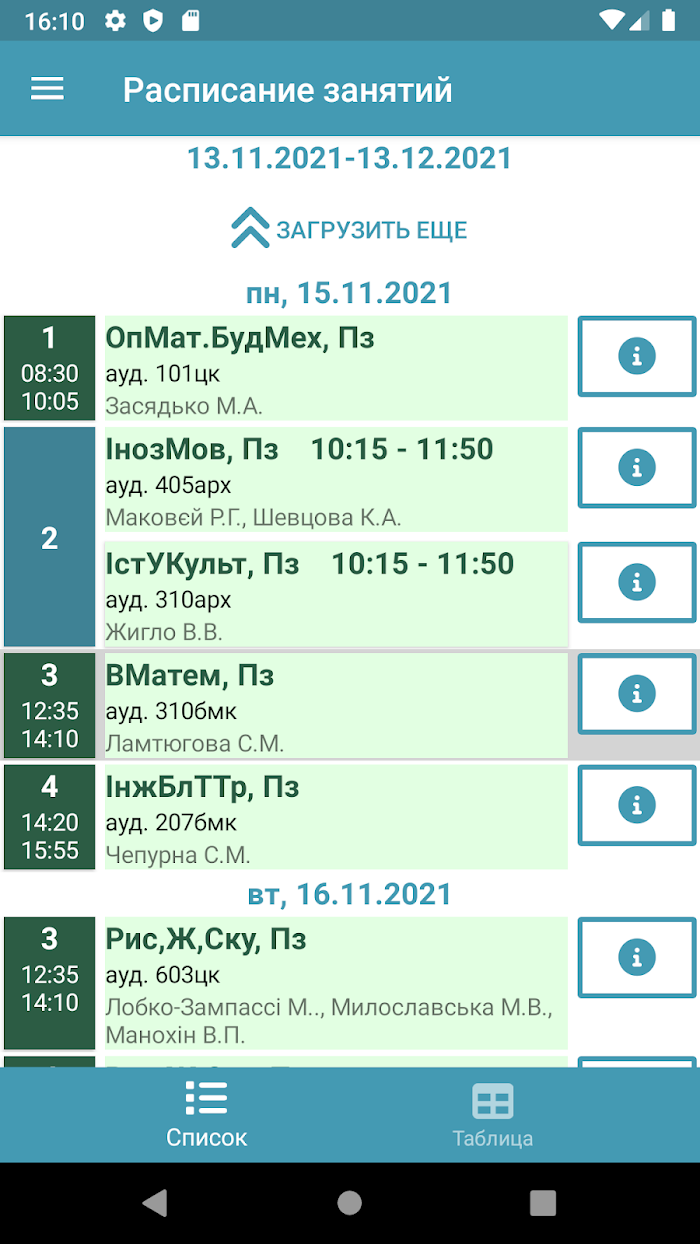Open the hamburger drawer menu
The height and width of the screenshot is (1244, 700).
[47, 90]
